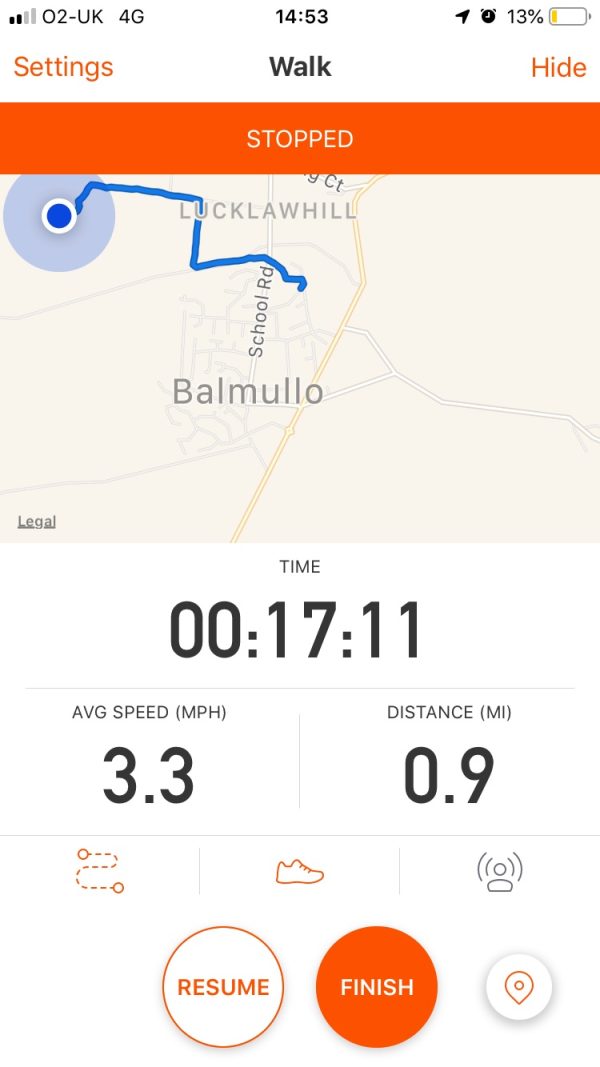Open Settings for this walk
The width and height of the screenshot is (600, 1067).
pos(63,67)
